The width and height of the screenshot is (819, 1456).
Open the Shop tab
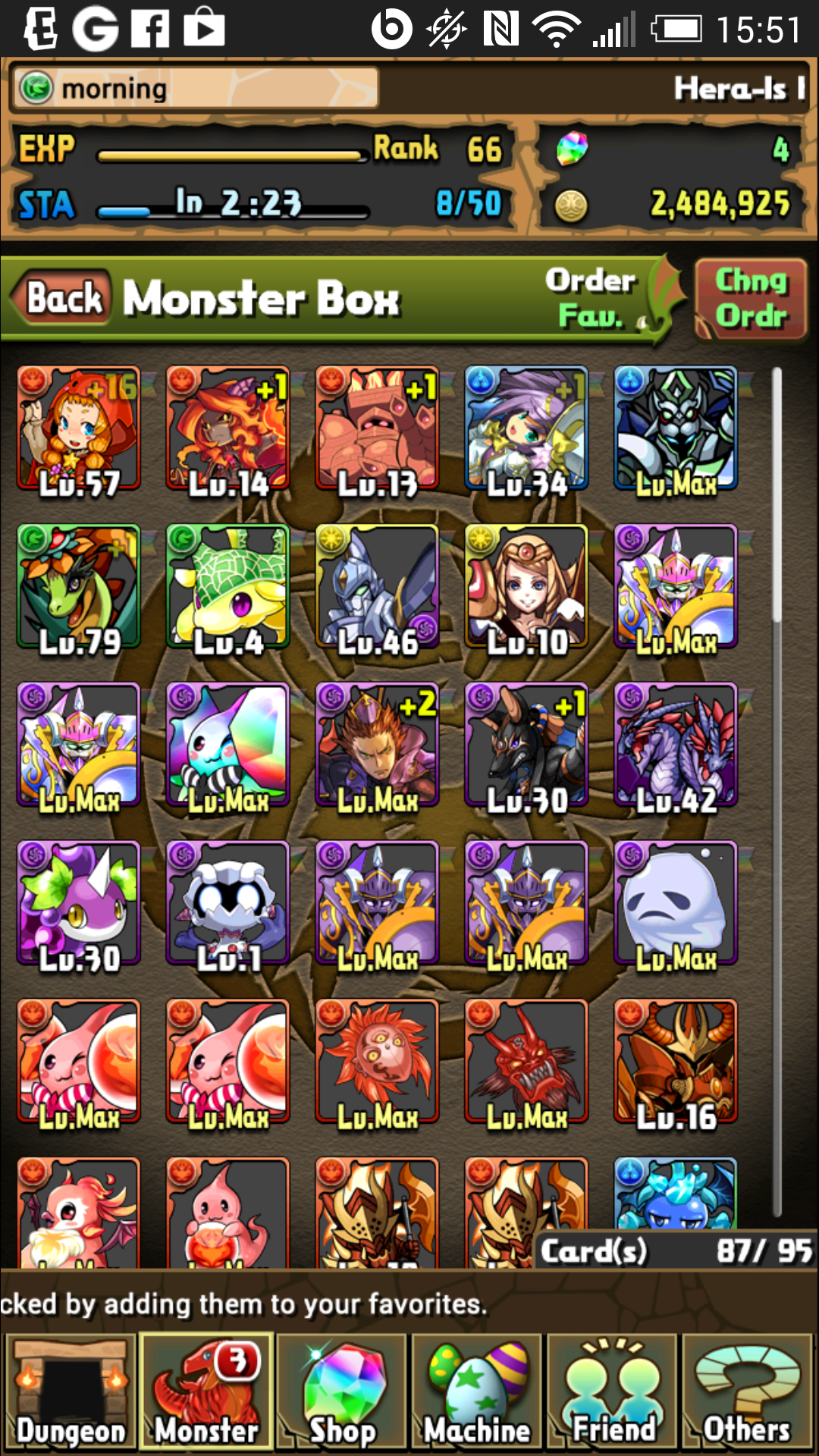coord(343,1392)
